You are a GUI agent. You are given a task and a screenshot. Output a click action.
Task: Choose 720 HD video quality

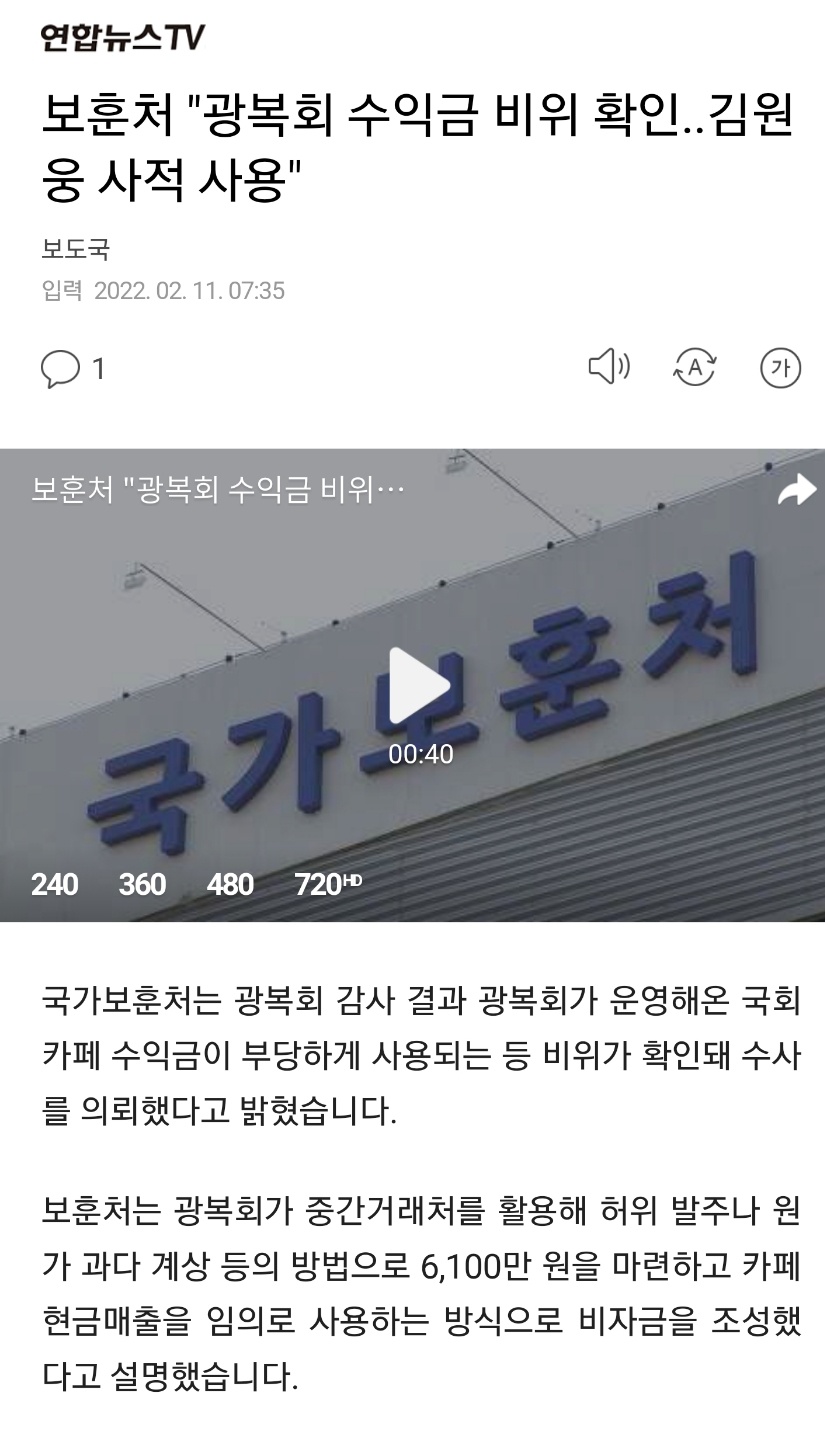point(327,884)
